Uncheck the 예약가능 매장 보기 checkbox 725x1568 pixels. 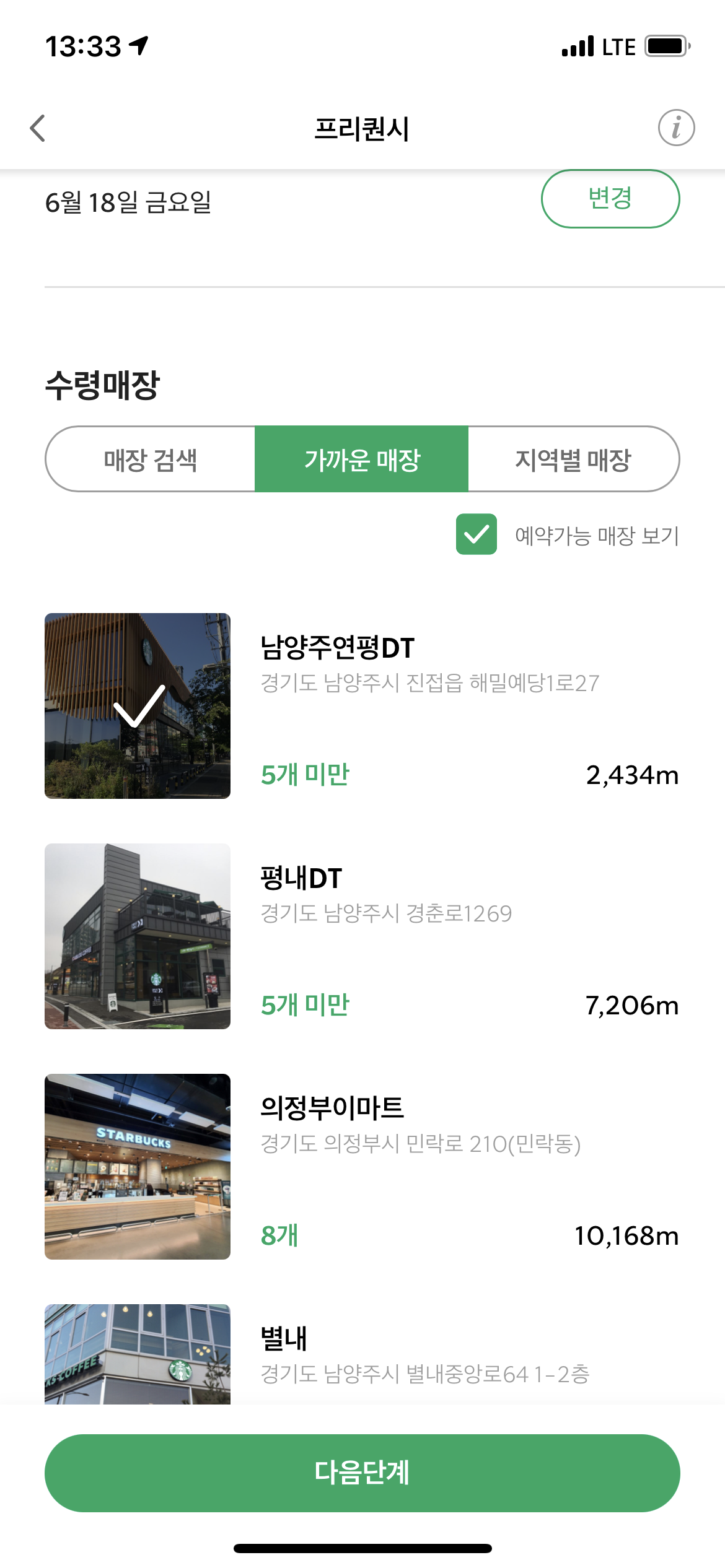tap(477, 534)
